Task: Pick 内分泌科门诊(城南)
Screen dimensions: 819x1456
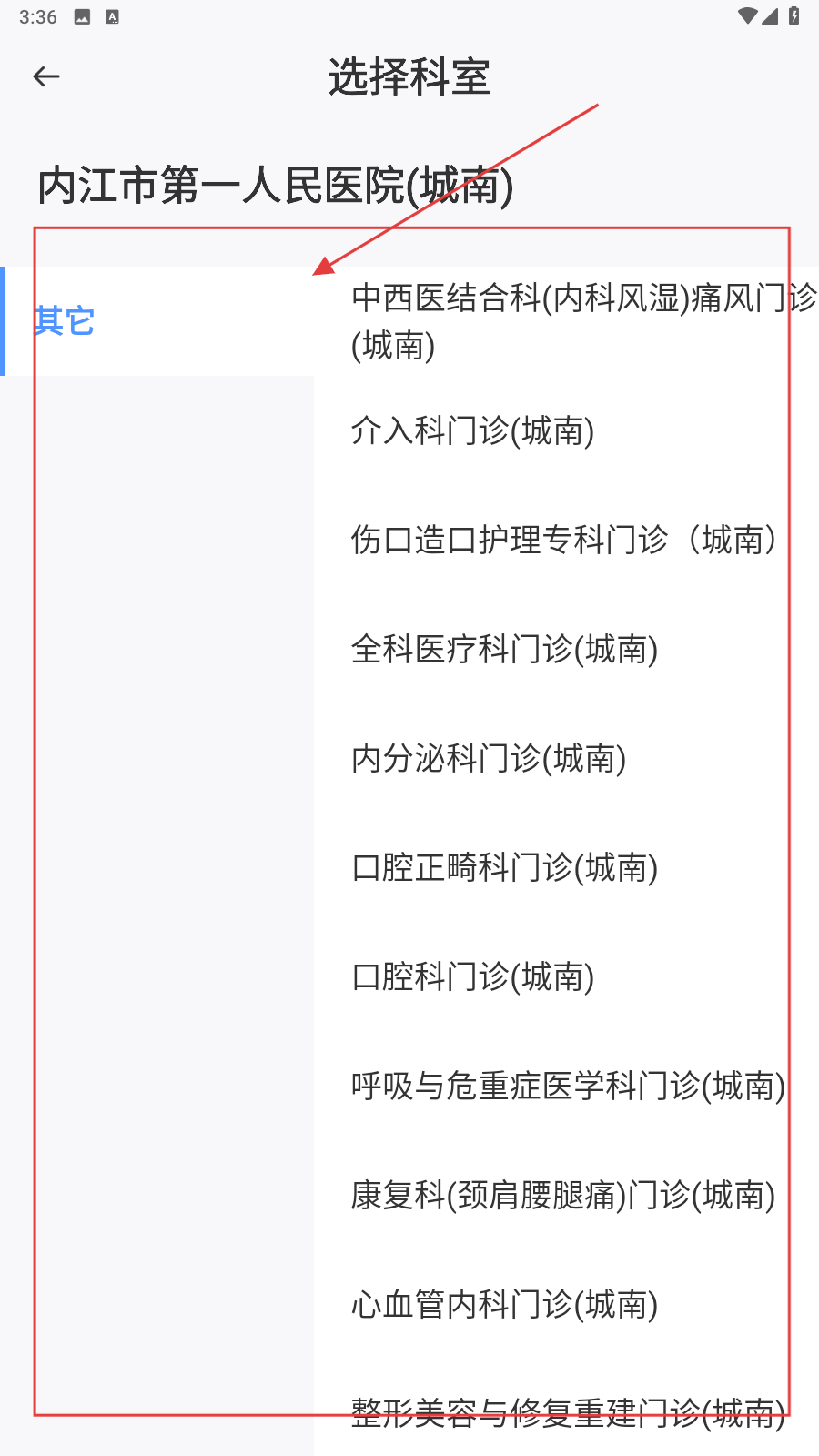Action: pyautogui.click(x=489, y=758)
